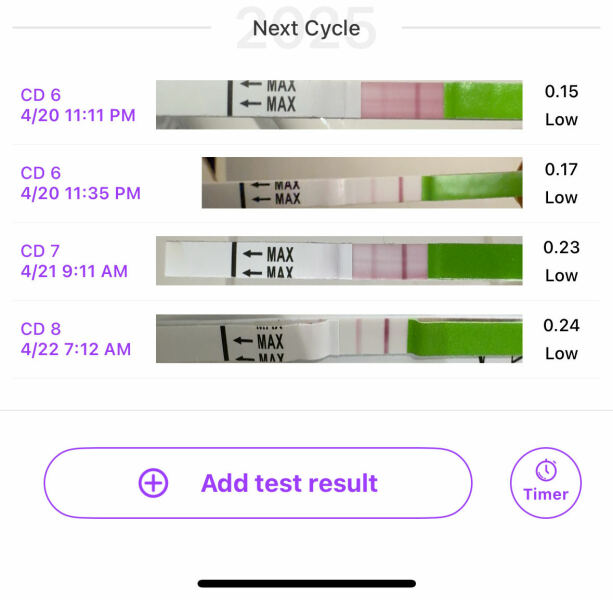View the CD 8 4/22 7:12 AM result

[x=76, y=339]
